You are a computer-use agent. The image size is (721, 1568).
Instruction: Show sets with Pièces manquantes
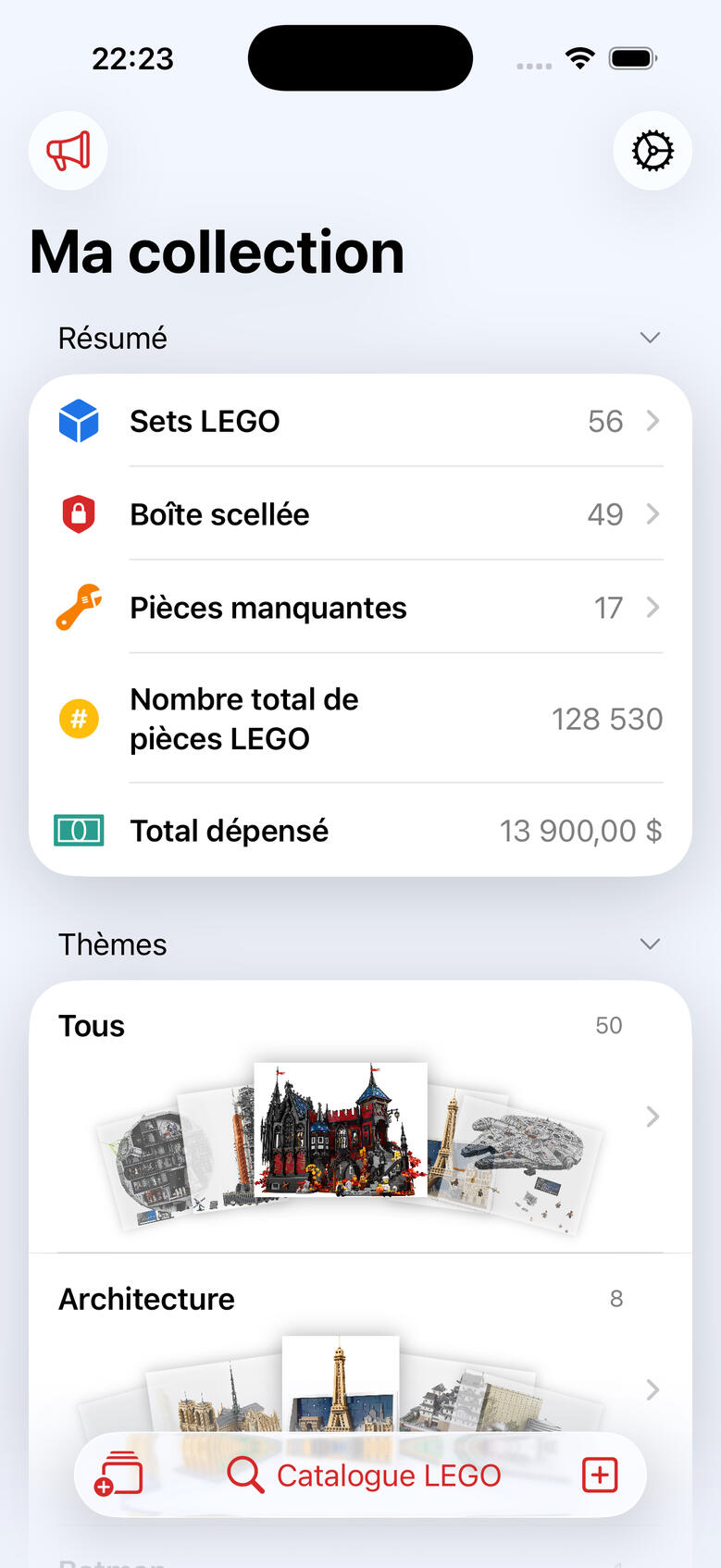[360, 608]
